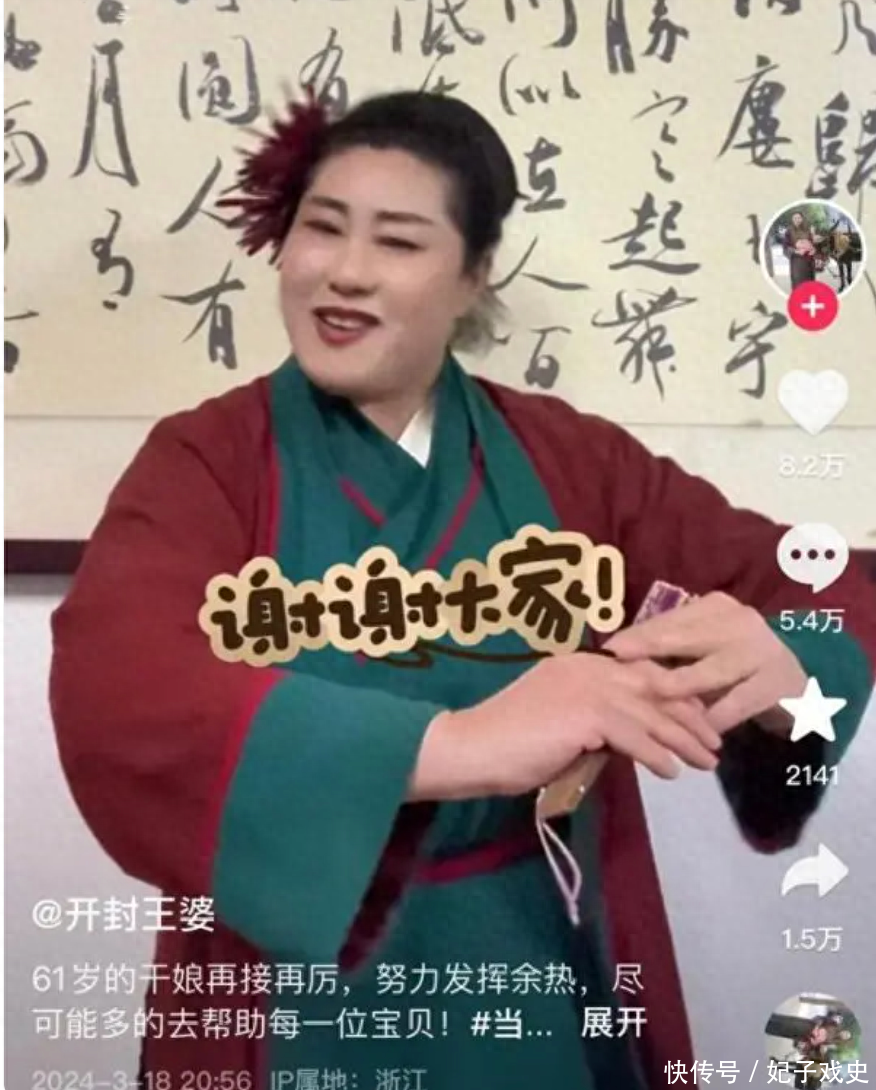Screen dimensions: 876x1090
Task: Open the comments with 5.4万 replies
Action: pos(812,556)
